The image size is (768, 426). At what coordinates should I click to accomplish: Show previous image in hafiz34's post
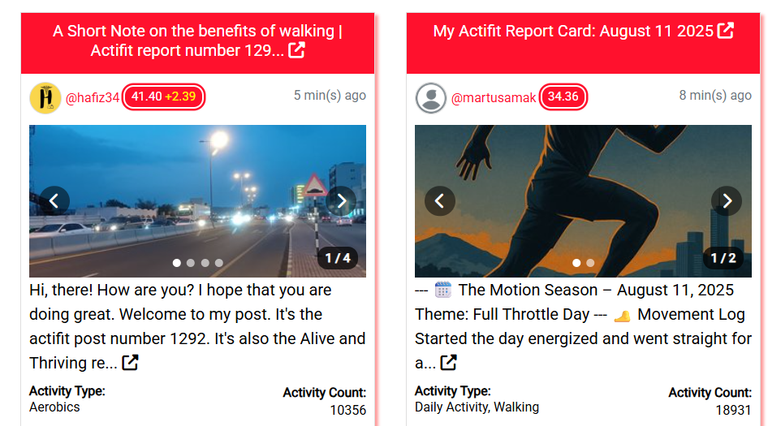[55, 201]
